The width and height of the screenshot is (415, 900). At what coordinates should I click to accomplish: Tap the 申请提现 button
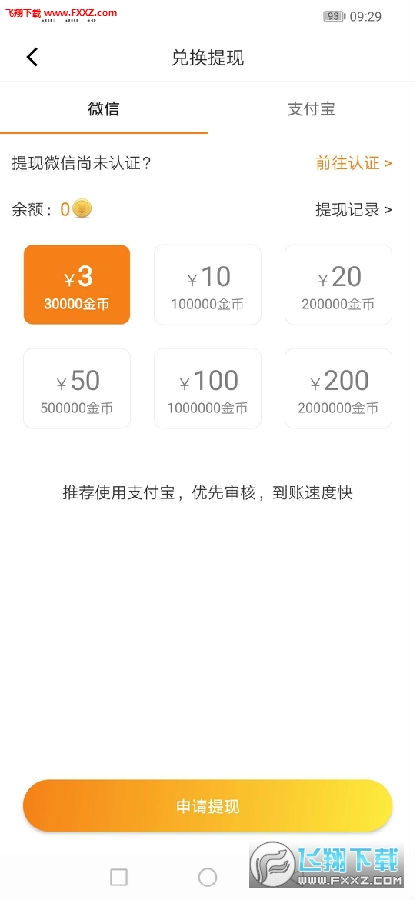tap(208, 806)
